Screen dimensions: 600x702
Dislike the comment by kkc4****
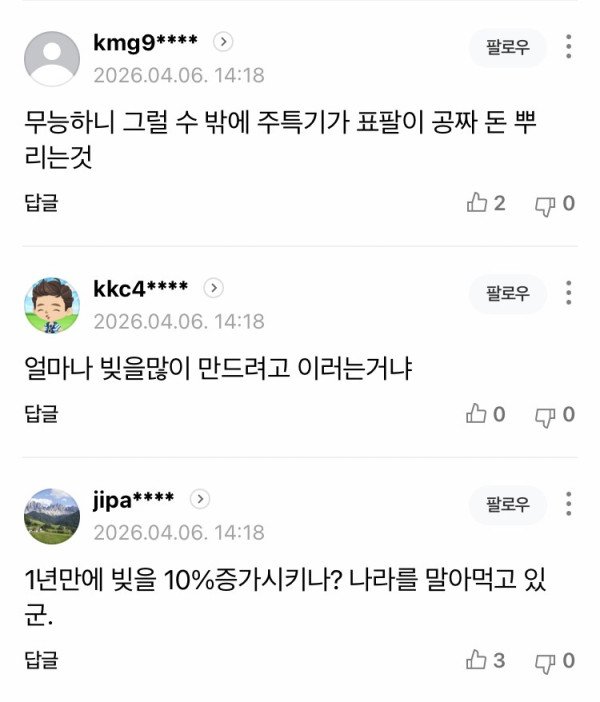[x=555, y=414]
